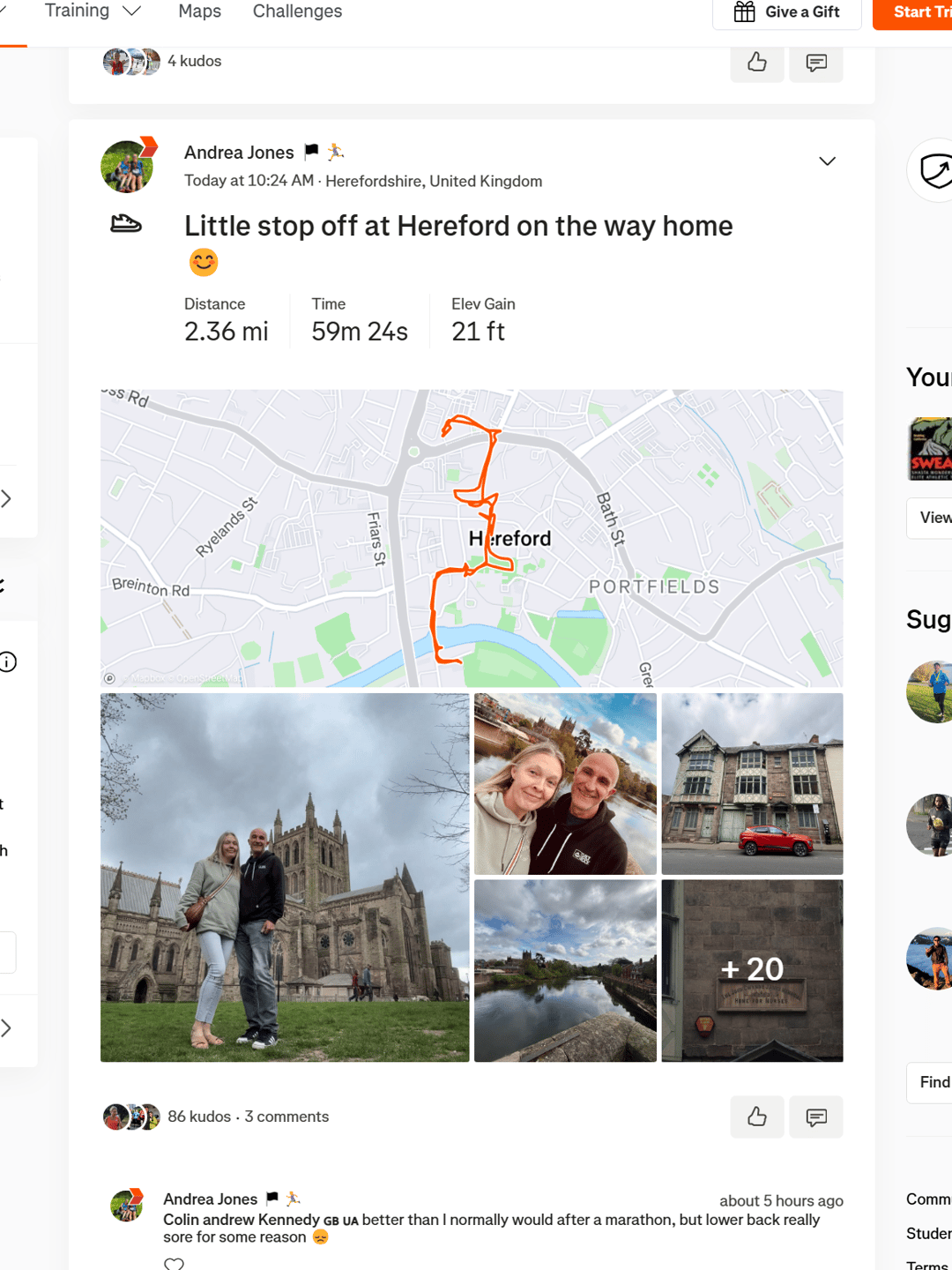Give kudos on the 4 kudos activity

[x=756, y=63]
